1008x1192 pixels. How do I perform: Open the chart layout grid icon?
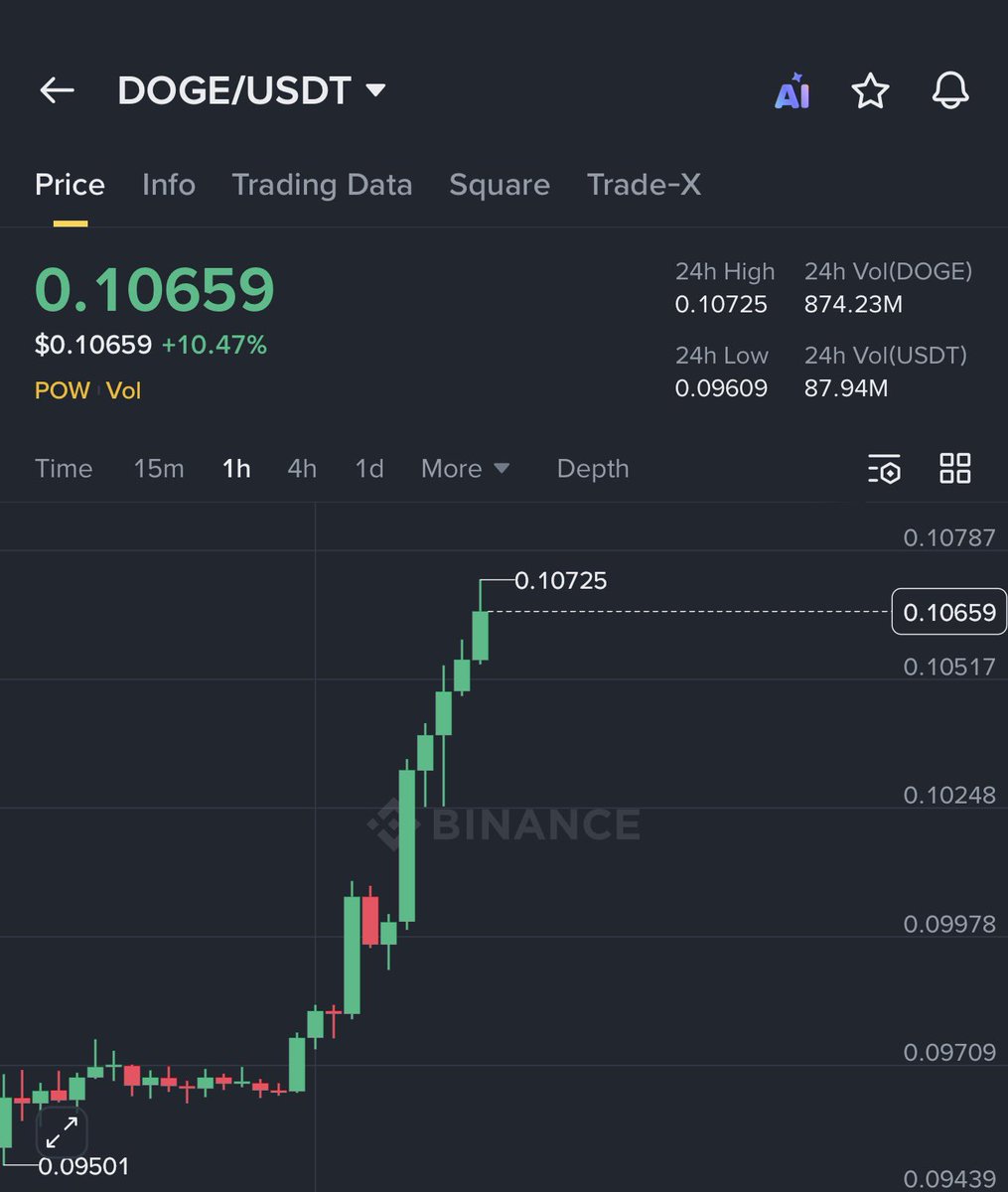954,468
